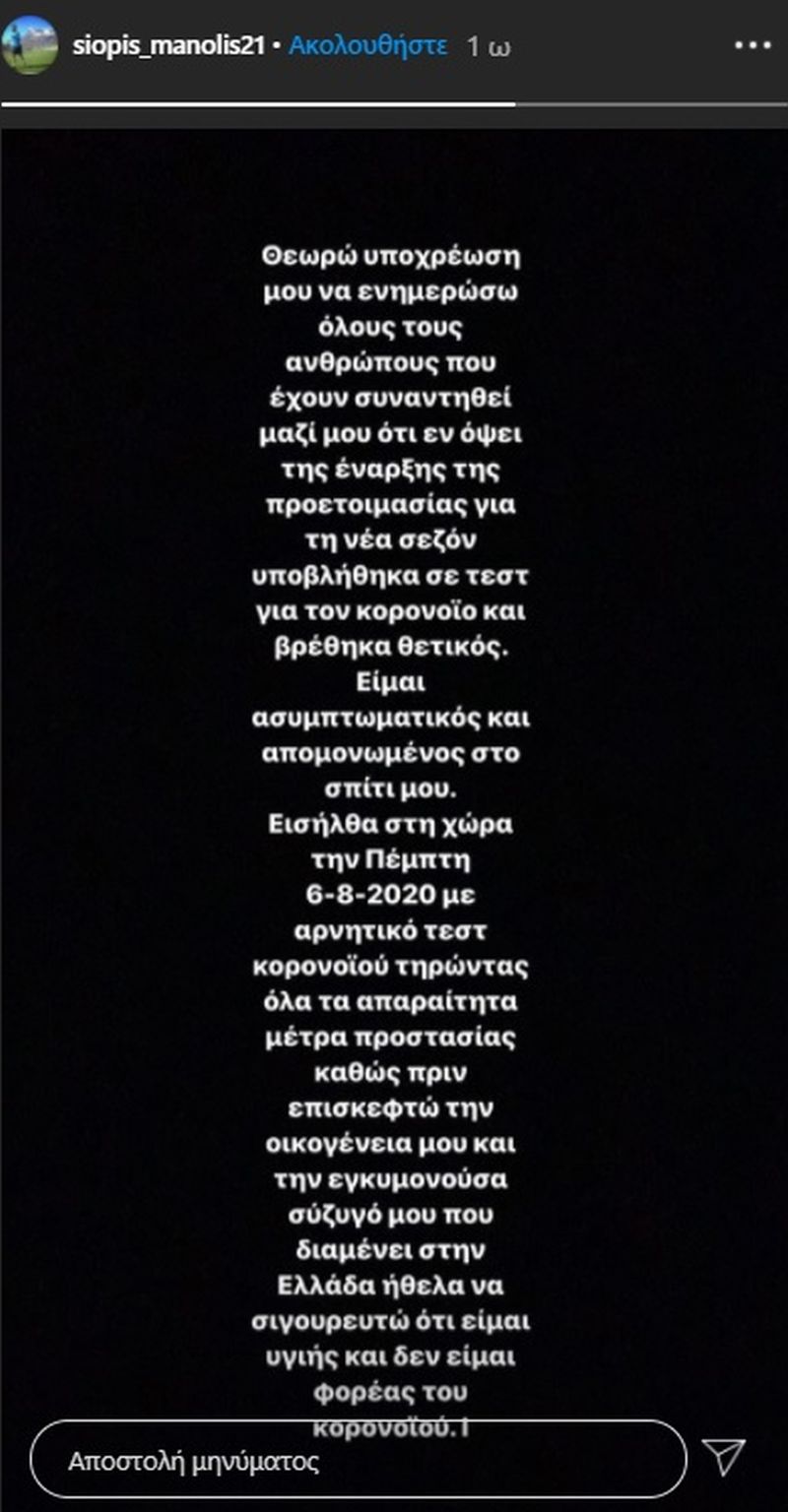Open siopis_manolis21 profile picture

(30, 45)
